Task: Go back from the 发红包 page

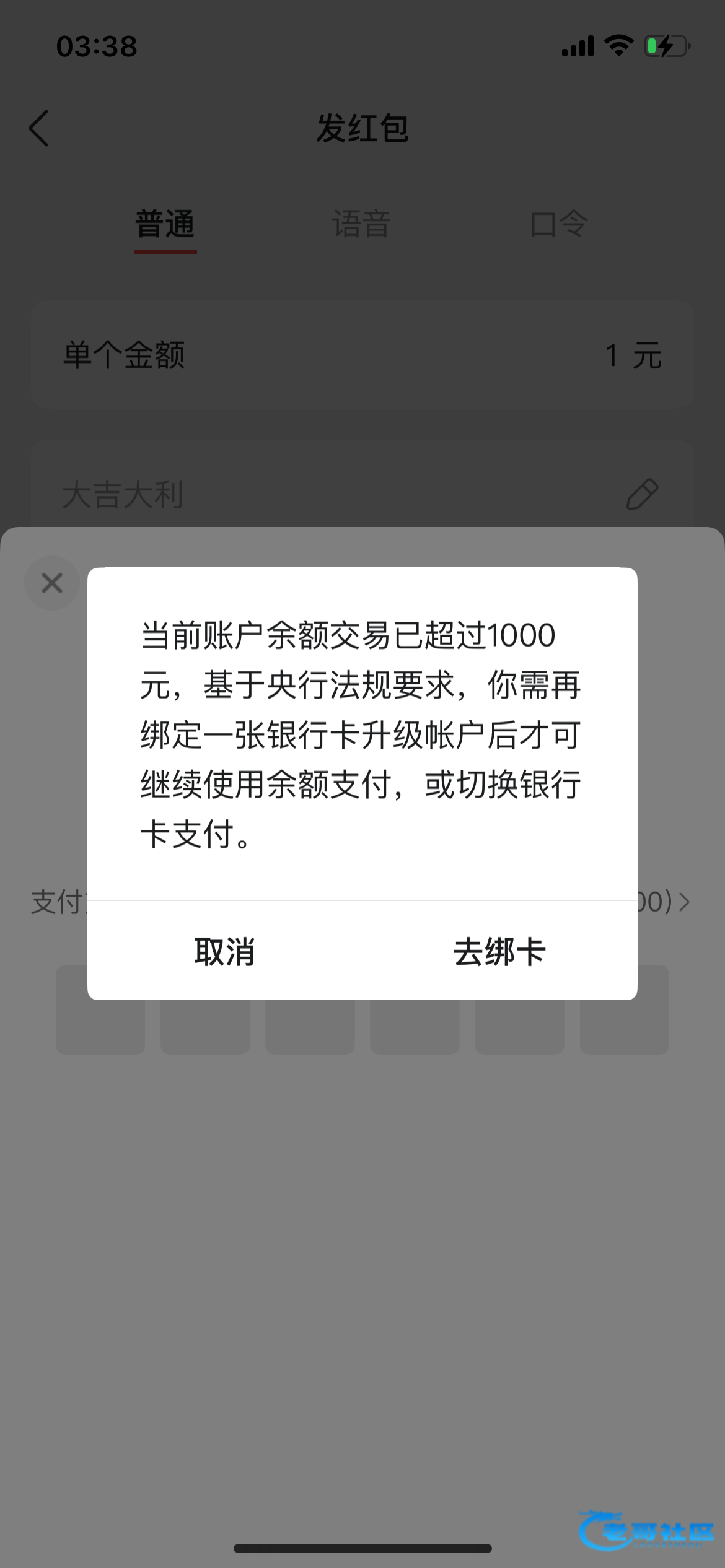Action: pos(38,128)
